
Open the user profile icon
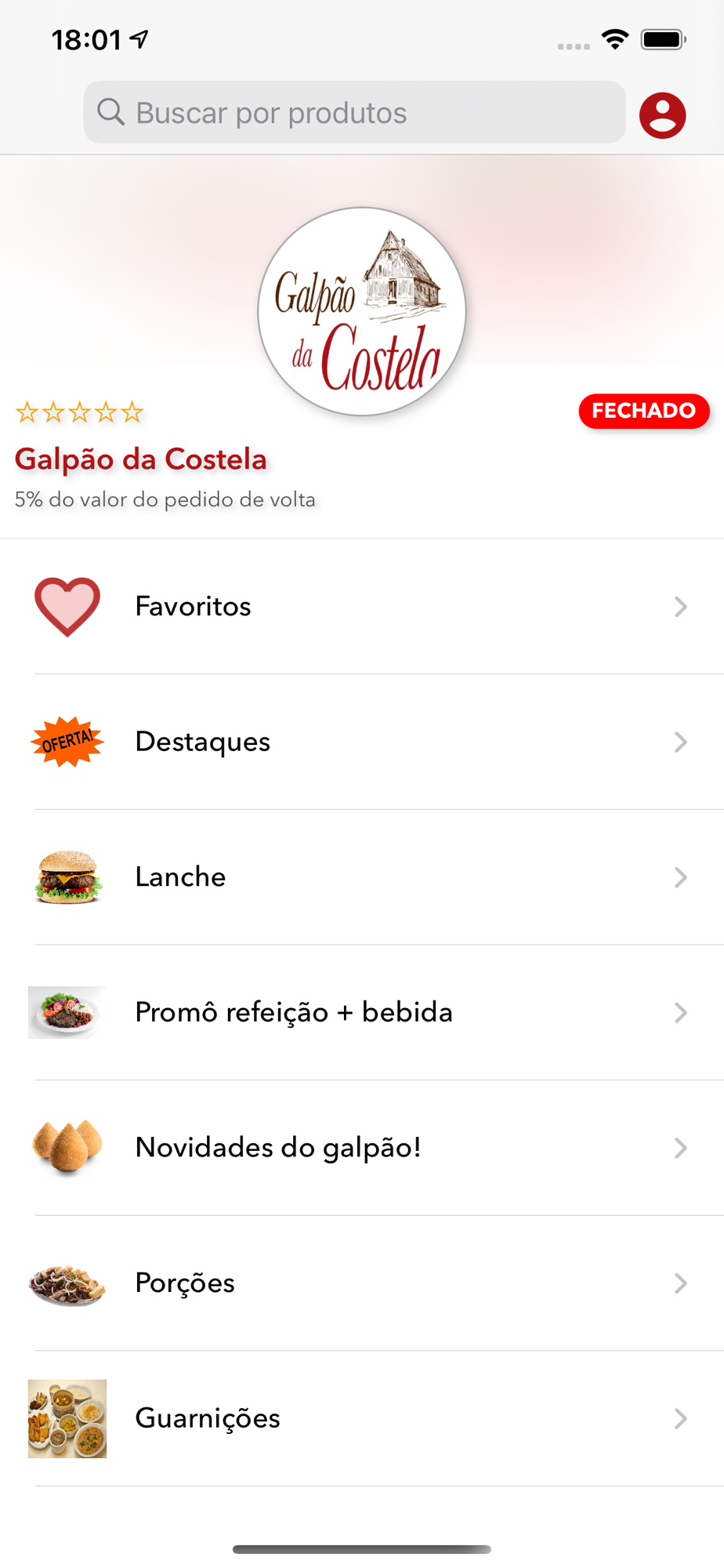[x=663, y=115]
